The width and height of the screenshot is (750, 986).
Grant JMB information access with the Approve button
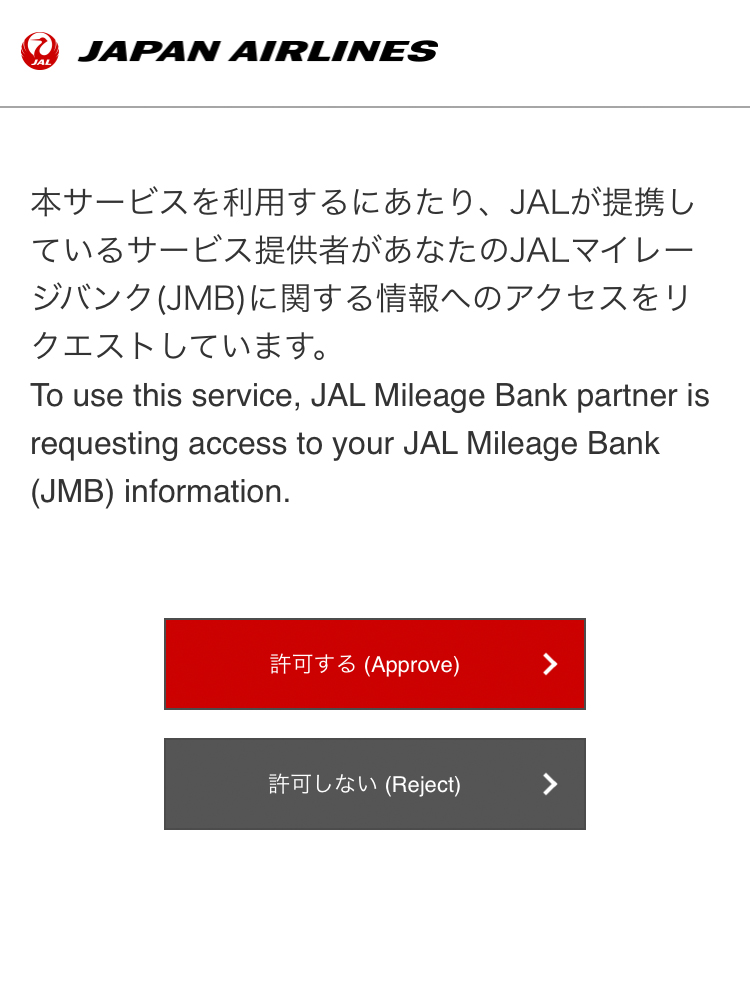[x=375, y=664]
